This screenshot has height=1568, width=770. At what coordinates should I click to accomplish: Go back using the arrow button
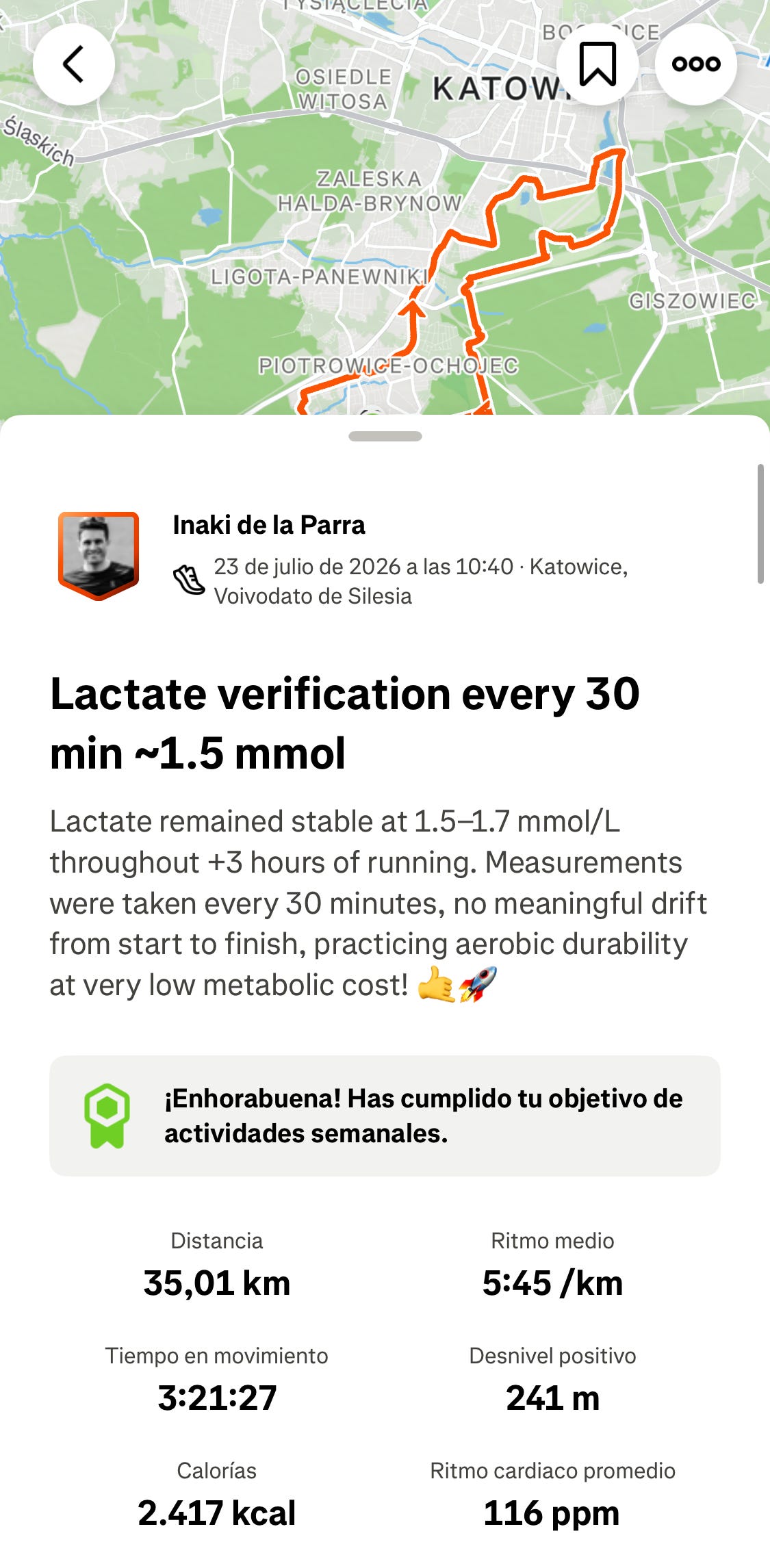[74, 64]
